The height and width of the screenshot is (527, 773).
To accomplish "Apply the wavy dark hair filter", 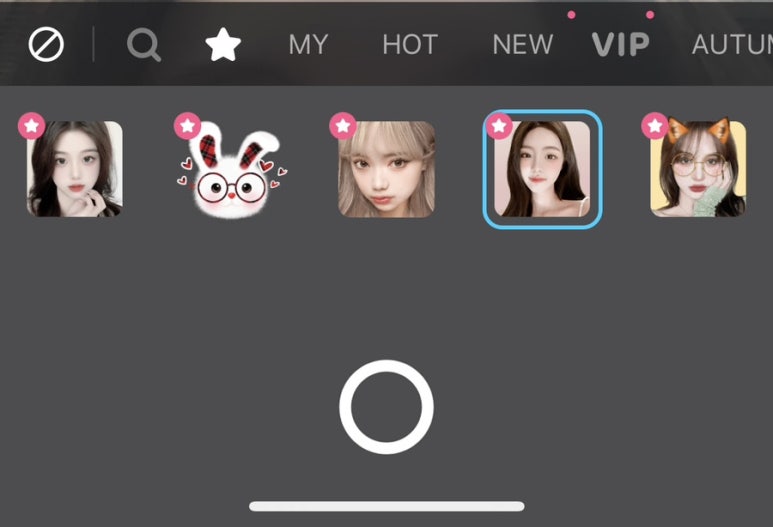I will pyautogui.click(x=74, y=170).
